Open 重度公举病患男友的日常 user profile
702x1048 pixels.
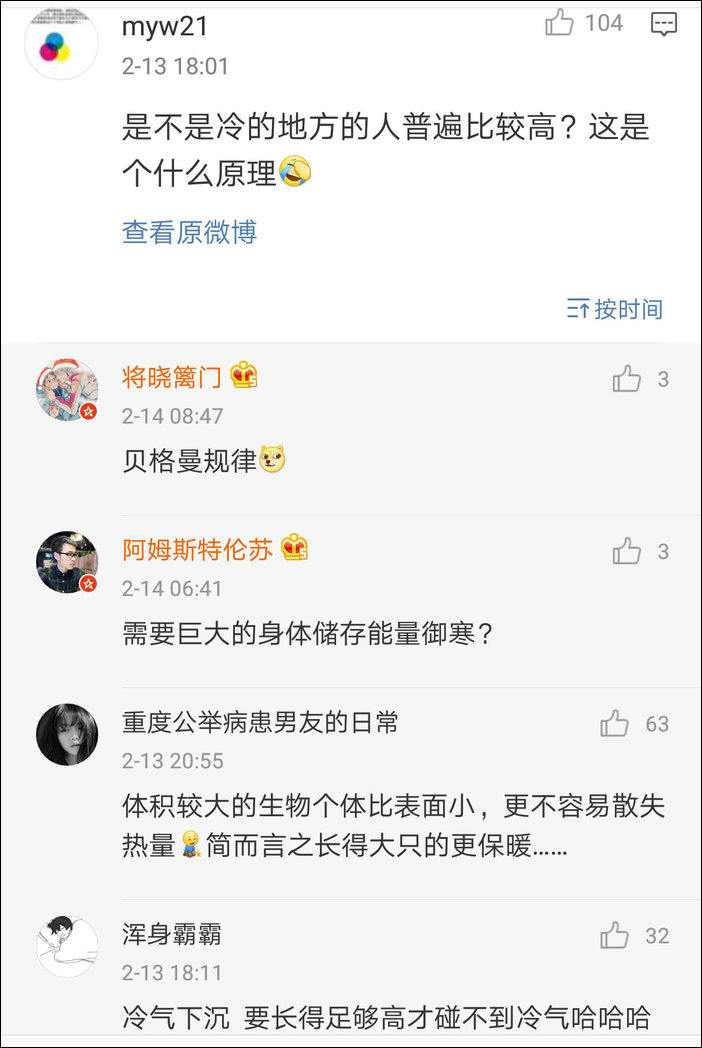click(x=259, y=723)
